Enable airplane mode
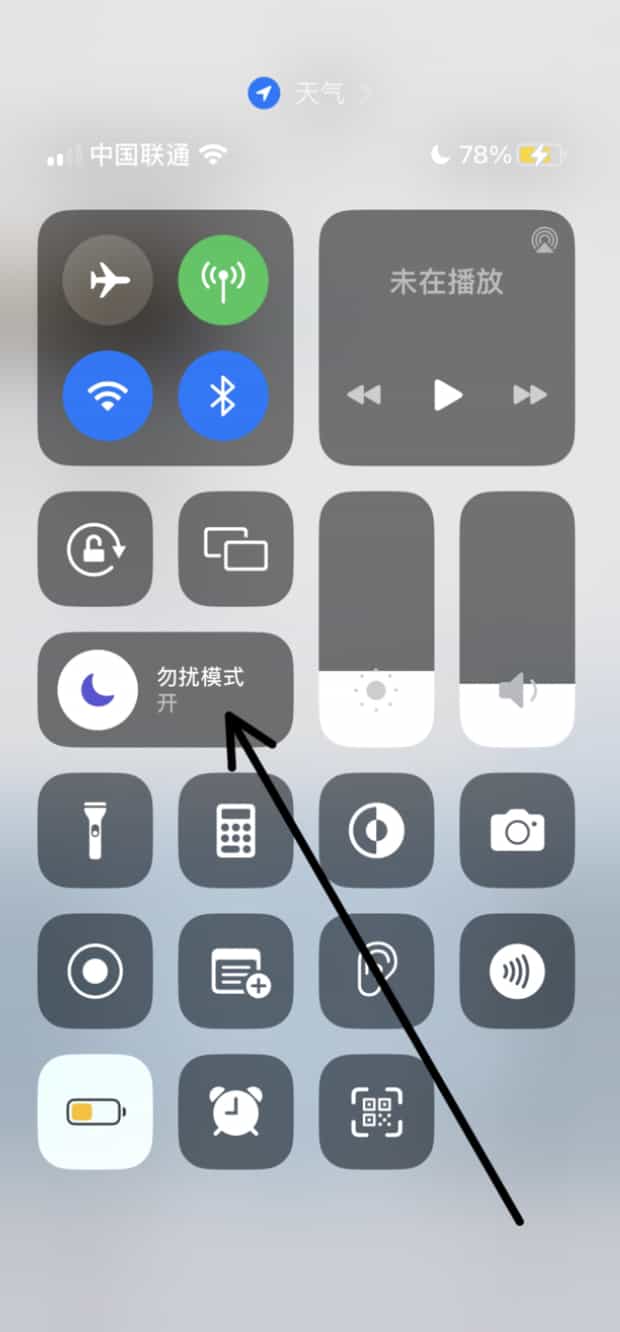The image size is (620, 1332). (107, 281)
